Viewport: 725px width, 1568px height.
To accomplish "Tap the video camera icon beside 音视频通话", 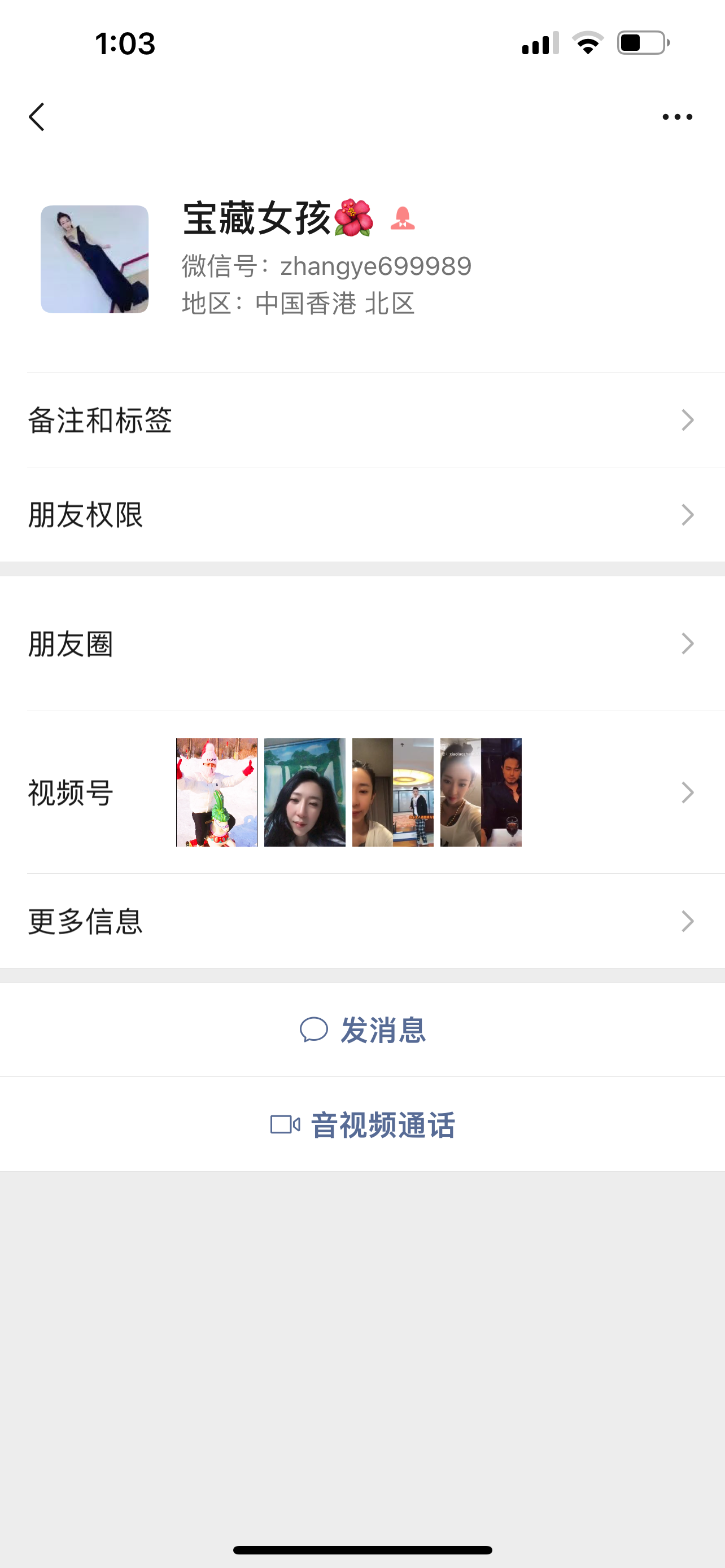I will click(286, 1124).
